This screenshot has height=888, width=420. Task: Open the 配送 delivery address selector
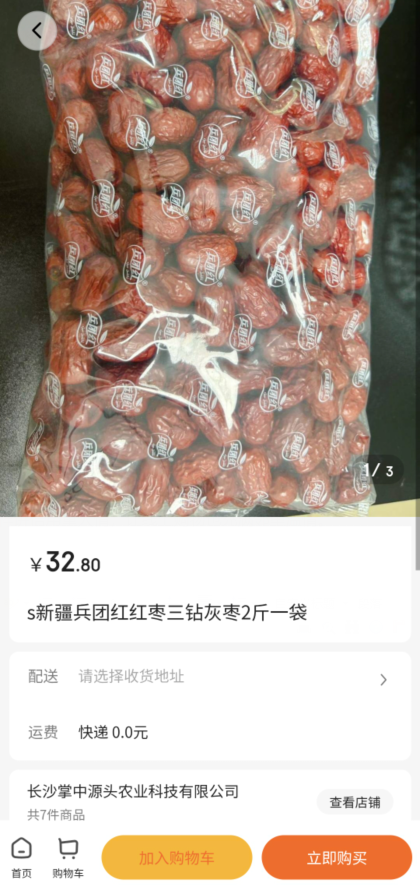click(209, 677)
